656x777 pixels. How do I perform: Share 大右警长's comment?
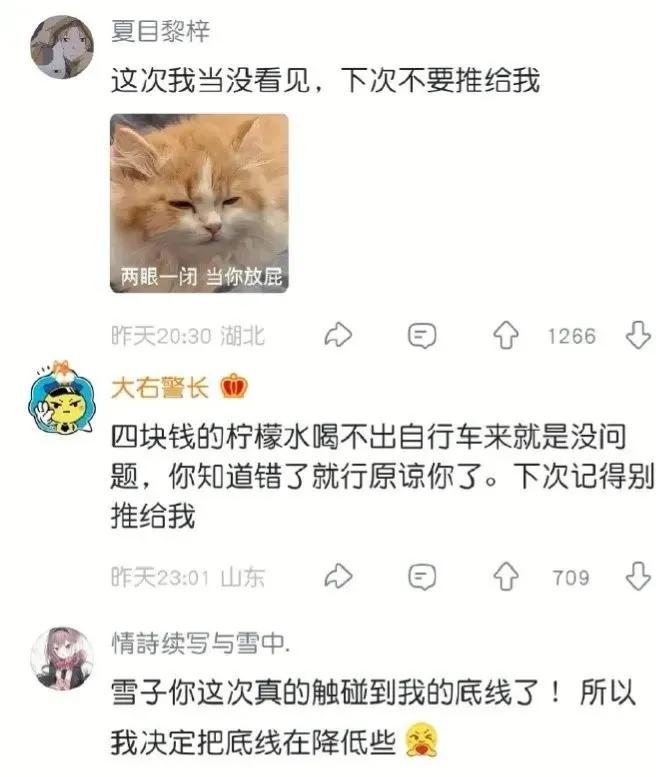point(340,576)
